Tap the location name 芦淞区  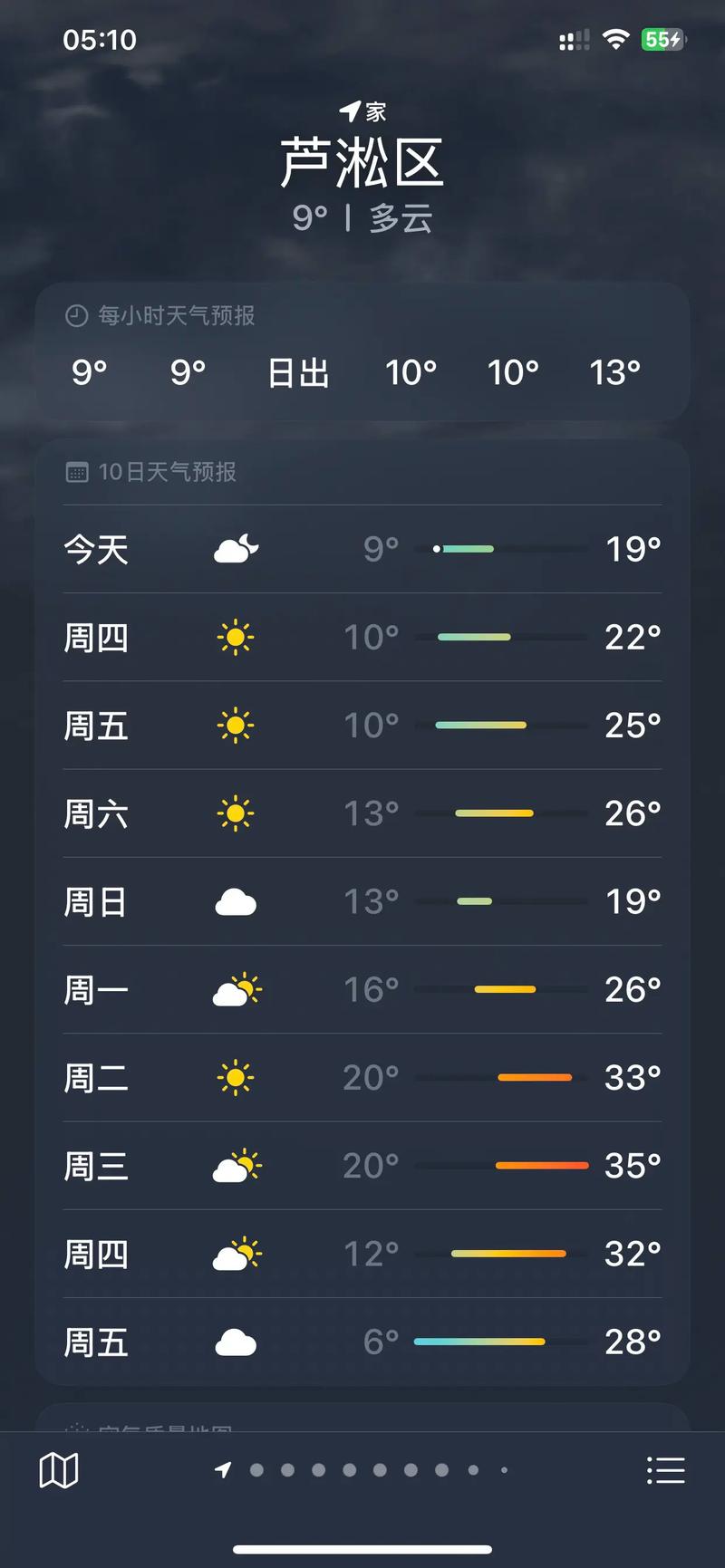tap(362, 163)
